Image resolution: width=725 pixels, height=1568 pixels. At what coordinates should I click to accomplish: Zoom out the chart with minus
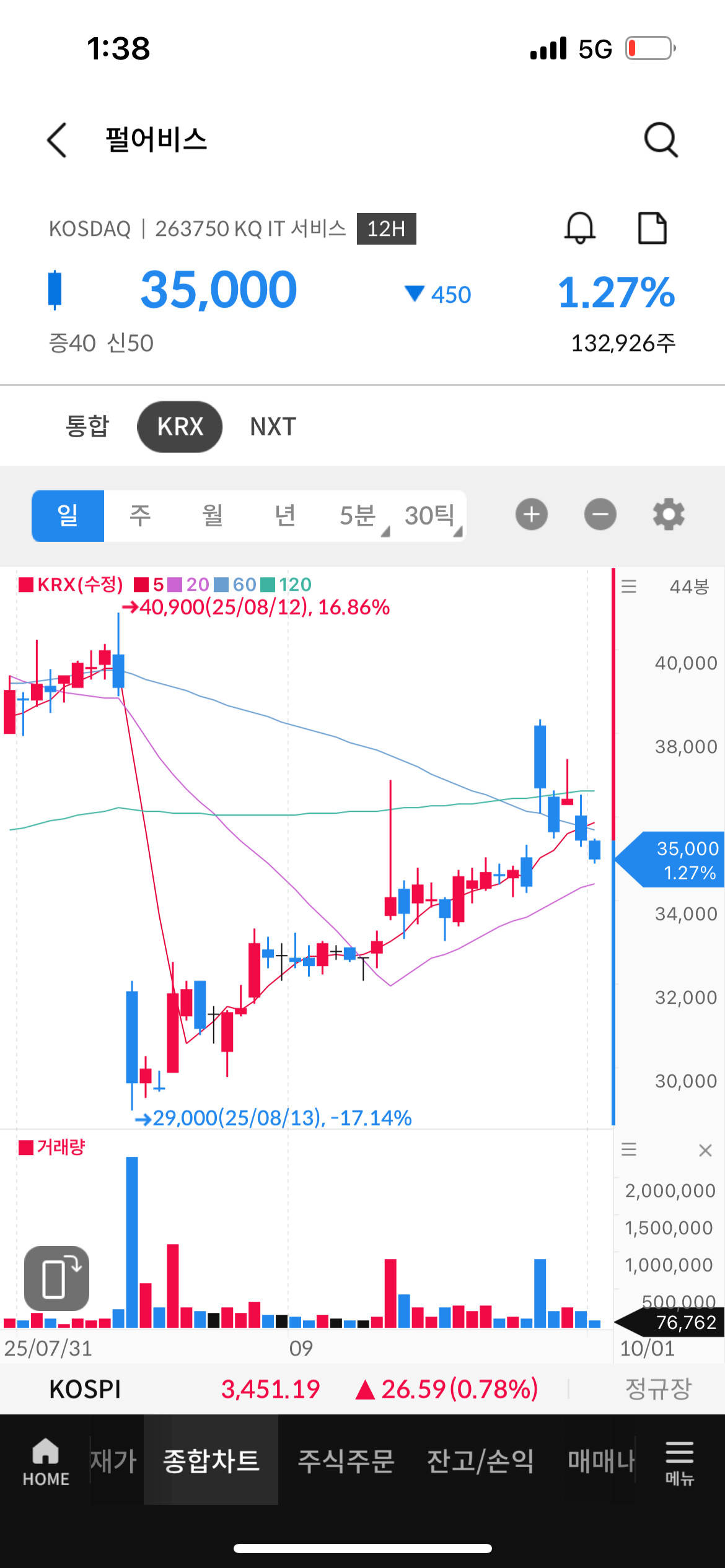(x=600, y=515)
